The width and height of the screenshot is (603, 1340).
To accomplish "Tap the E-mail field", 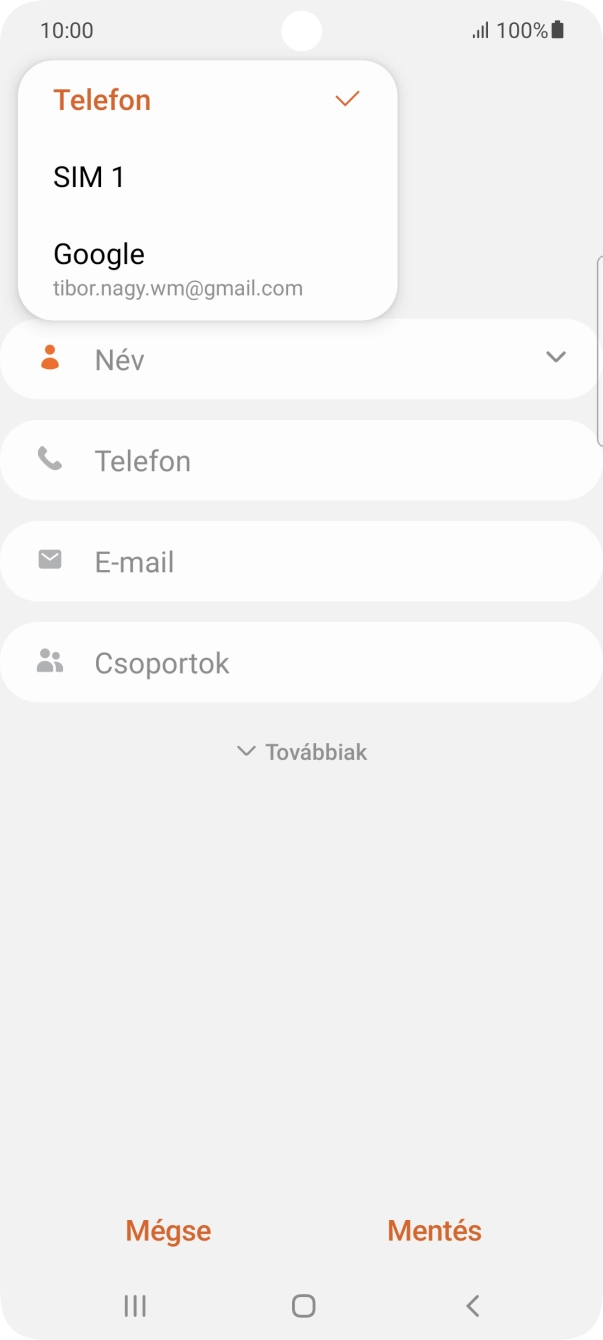I will coord(300,562).
